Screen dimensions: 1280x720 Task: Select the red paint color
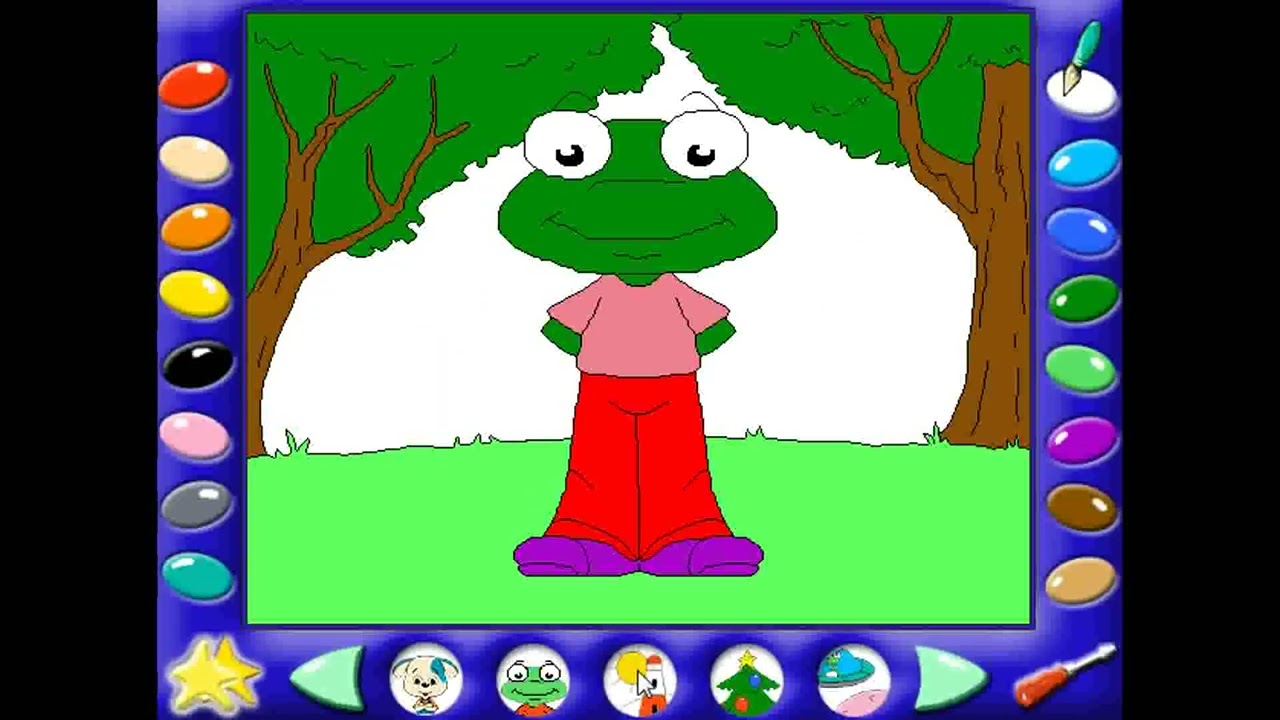(x=194, y=84)
